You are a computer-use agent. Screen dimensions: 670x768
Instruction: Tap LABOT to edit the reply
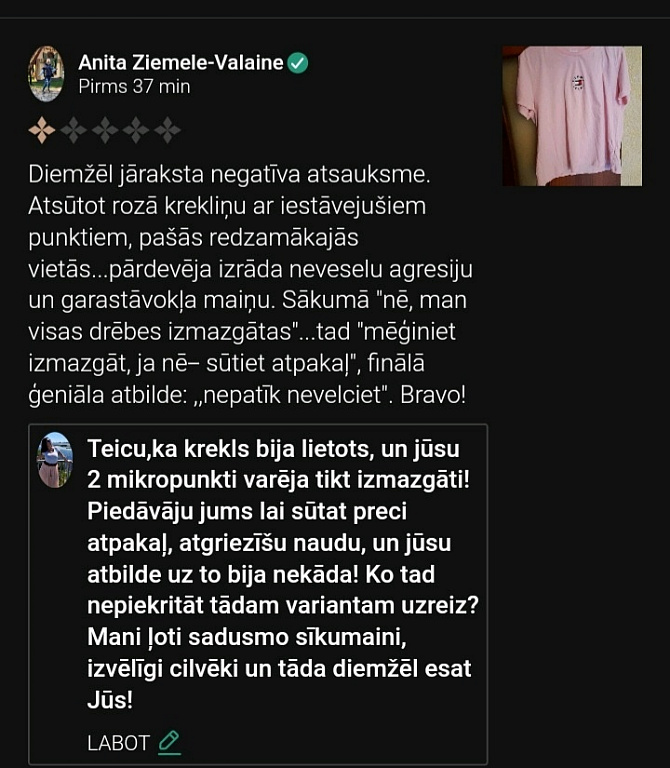pos(133,742)
